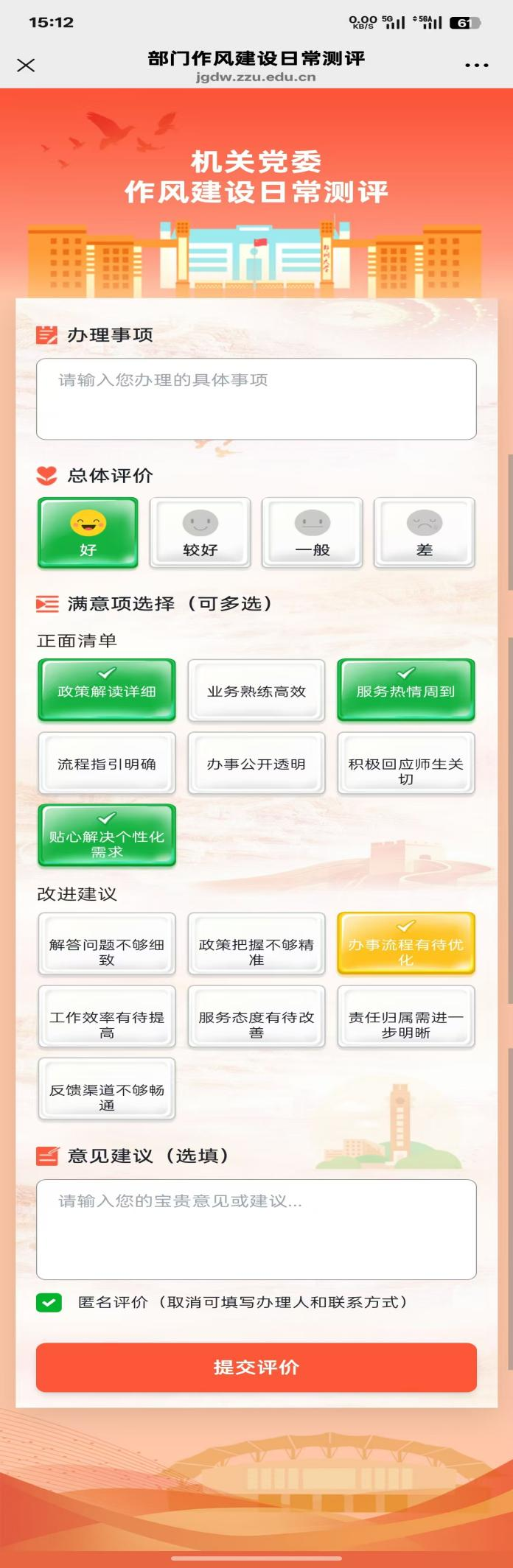Select the 一般 overall rating
The image size is (513, 1568).
(x=312, y=532)
